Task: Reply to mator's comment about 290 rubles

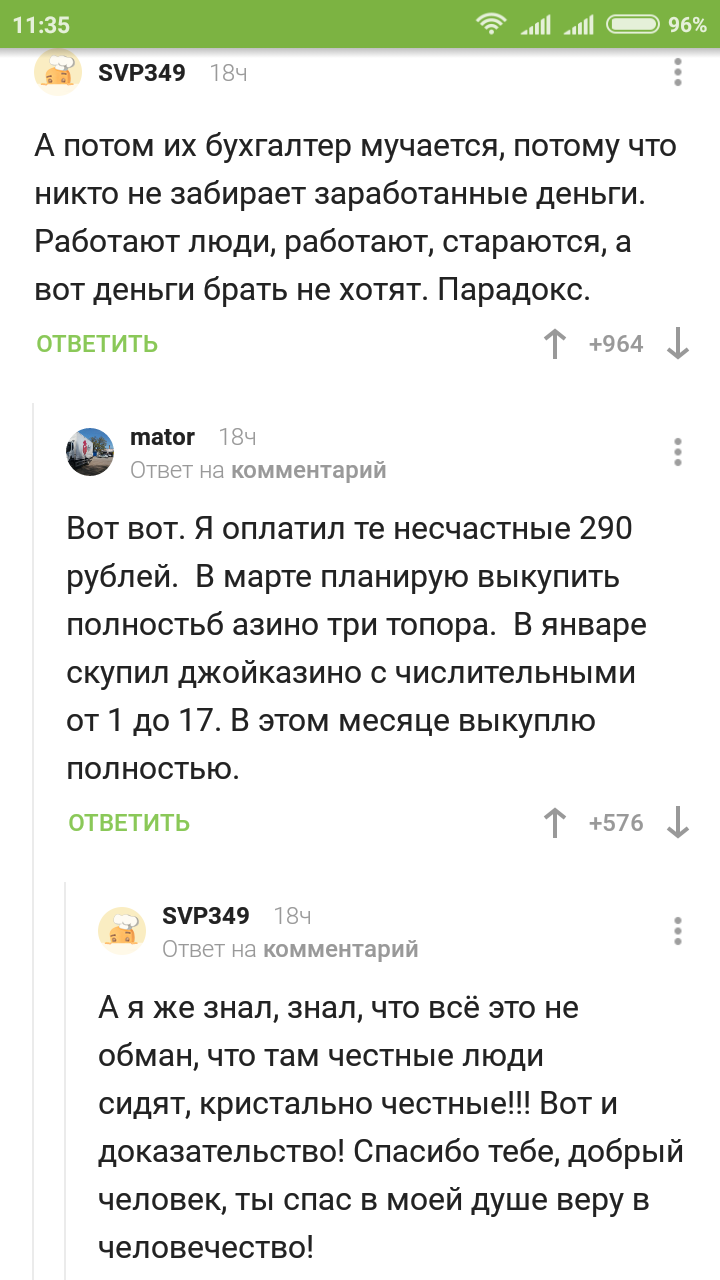Action: [129, 823]
